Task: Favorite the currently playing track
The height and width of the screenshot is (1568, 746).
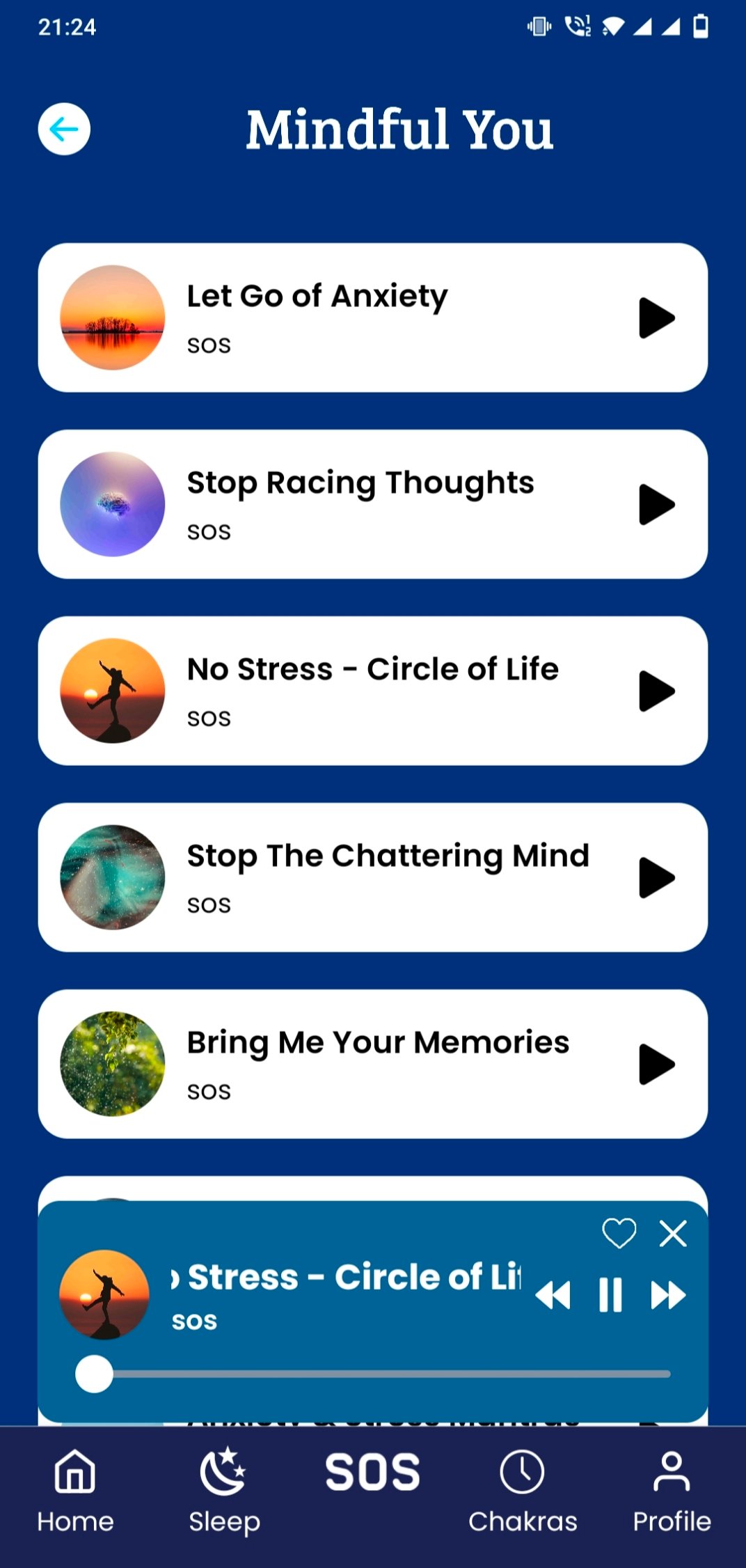Action: [619, 1233]
